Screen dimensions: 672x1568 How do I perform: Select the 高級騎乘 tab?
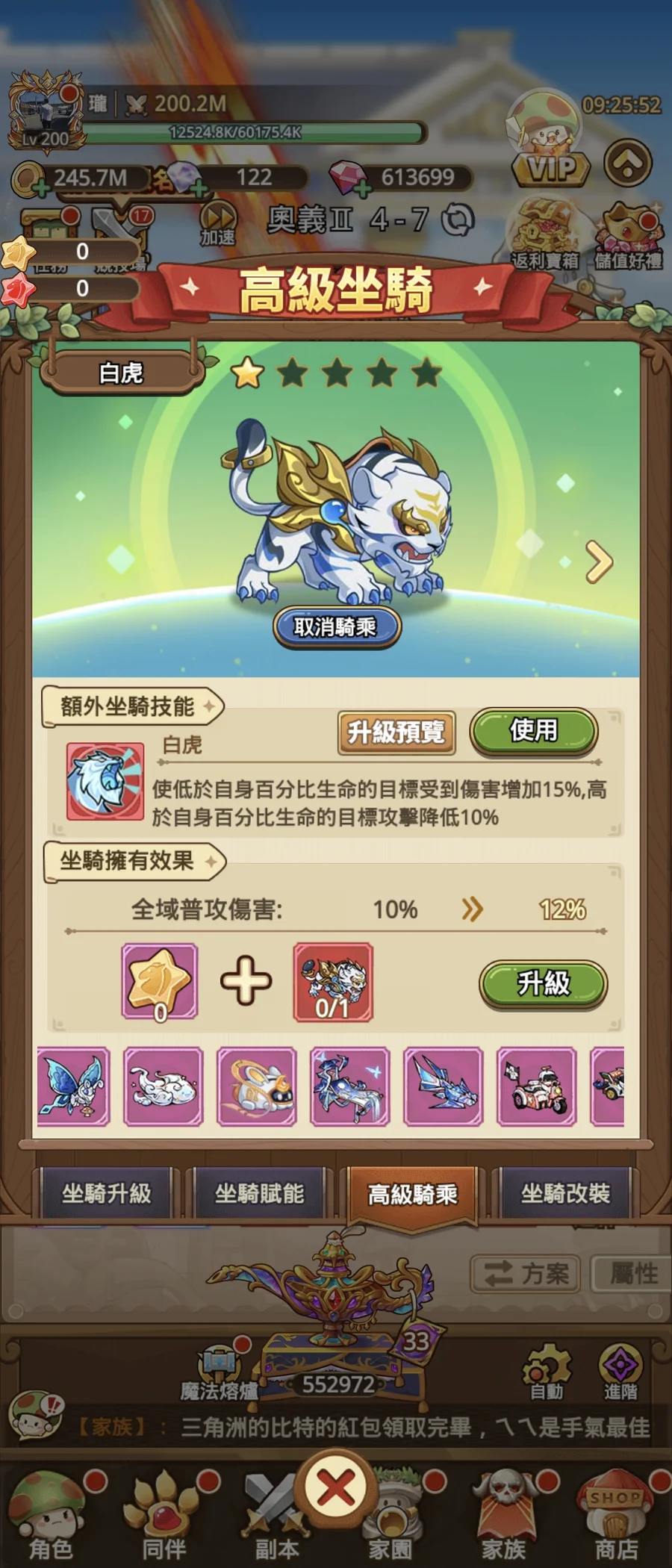(412, 1194)
